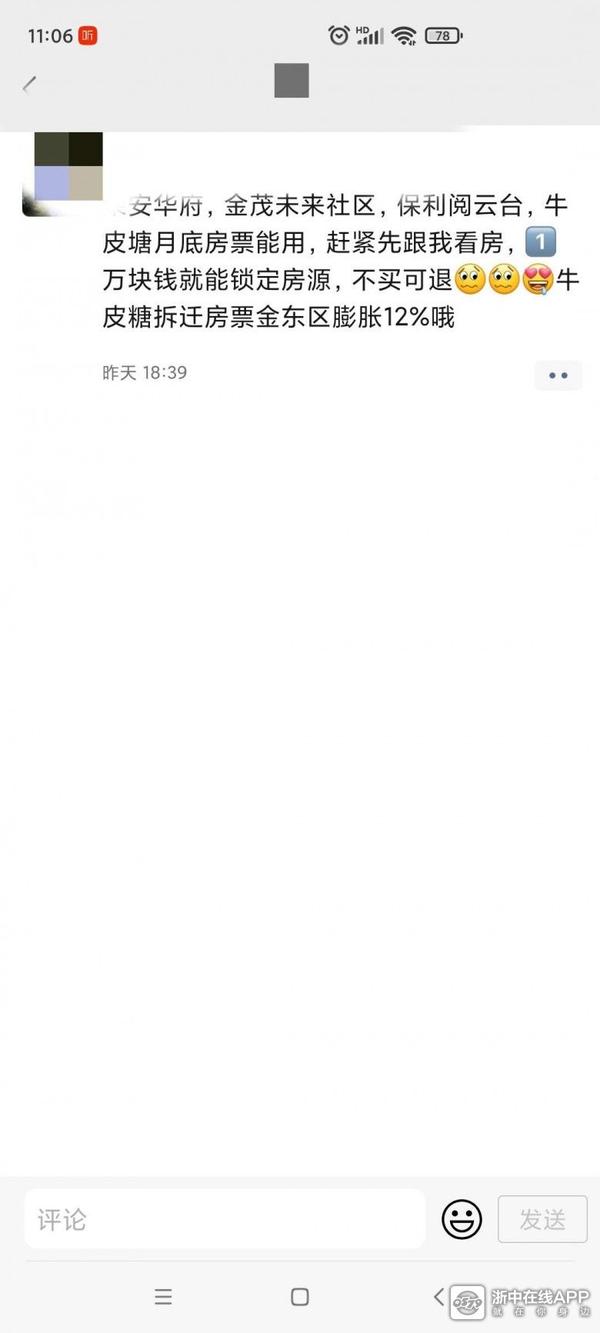Open the emoji picker smiley
Viewport: 600px width, 1333px height.
point(462,1219)
